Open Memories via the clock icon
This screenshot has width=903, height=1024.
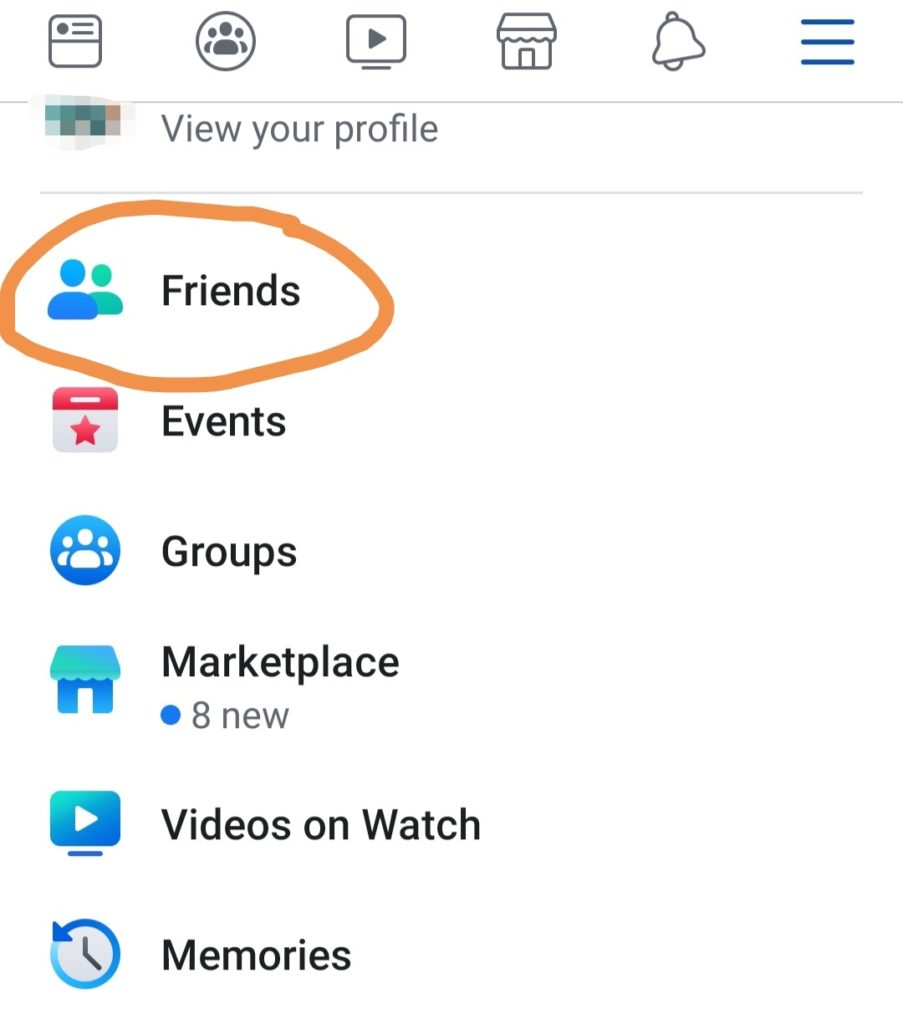point(85,953)
